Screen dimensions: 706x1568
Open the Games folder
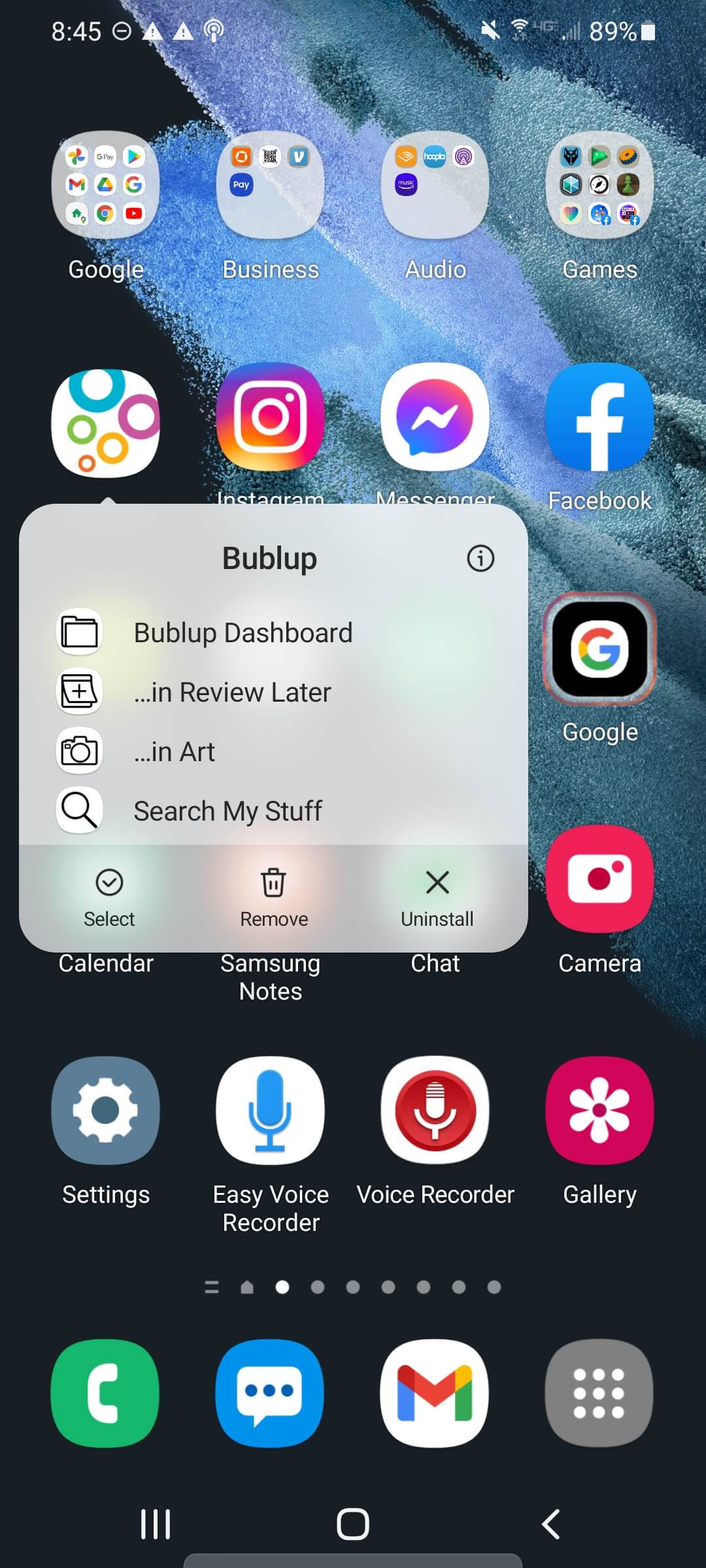click(599, 186)
